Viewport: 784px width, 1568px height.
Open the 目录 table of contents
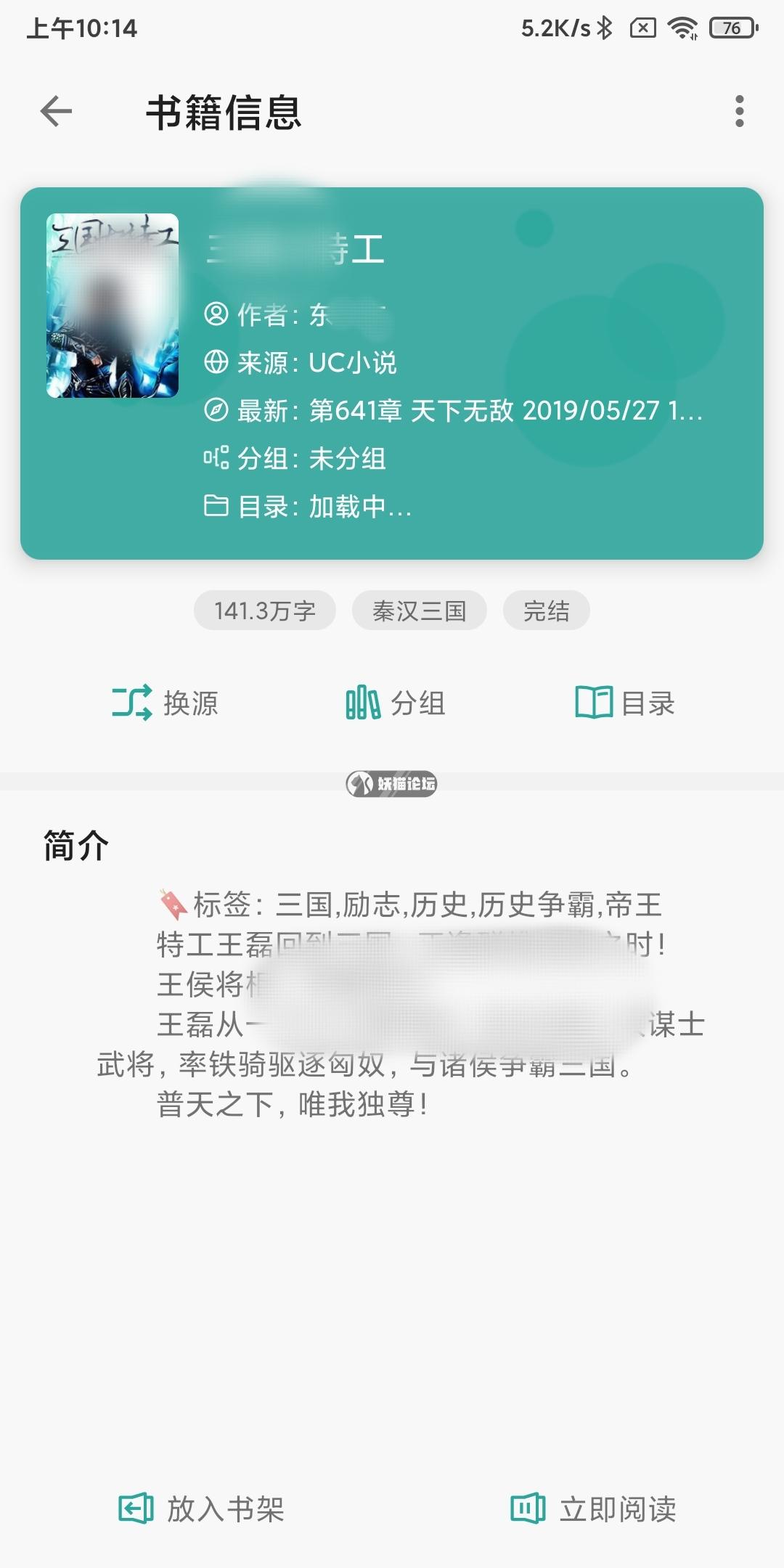[x=625, y=703]
